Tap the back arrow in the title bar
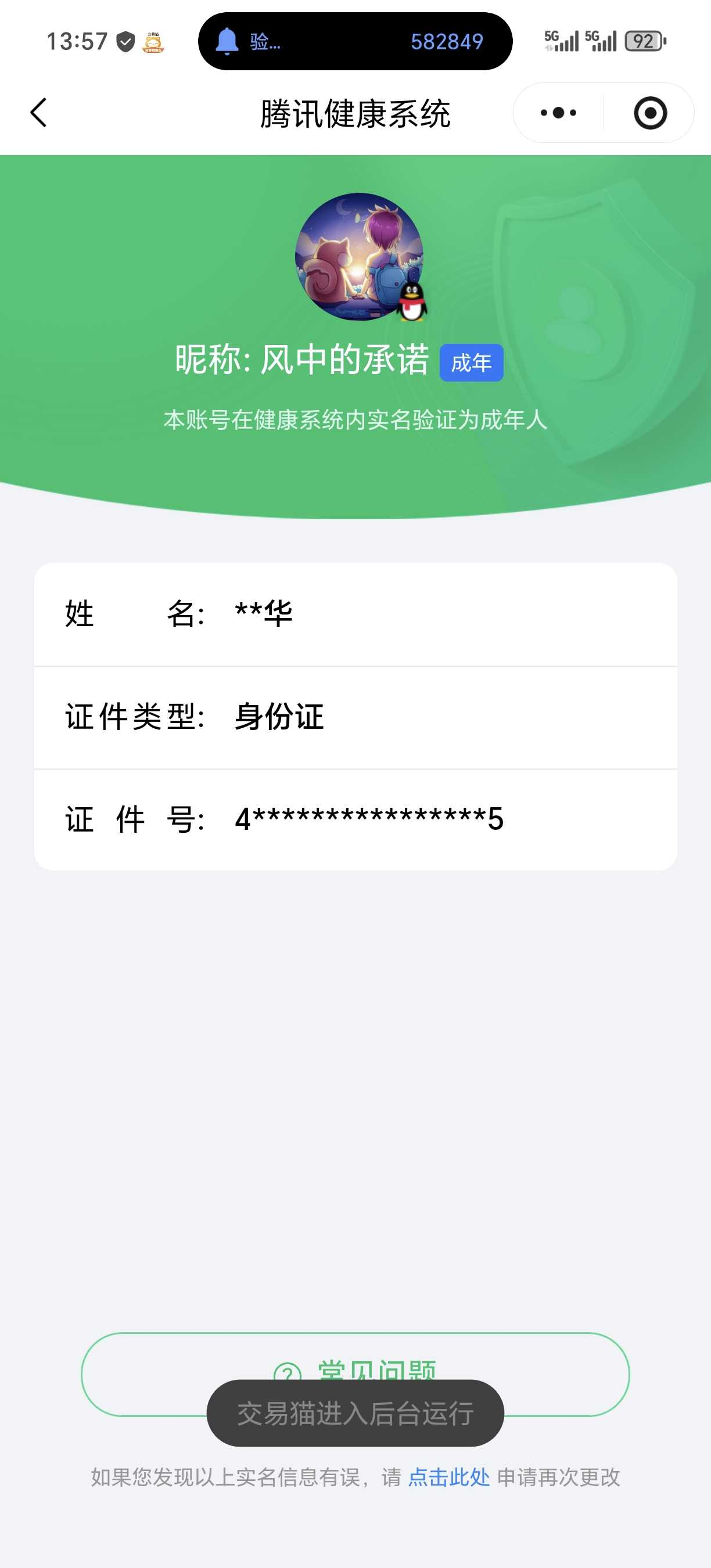The height and width of the screenshot is (1568, 711). pyautogui.click(x=38, y=113)
